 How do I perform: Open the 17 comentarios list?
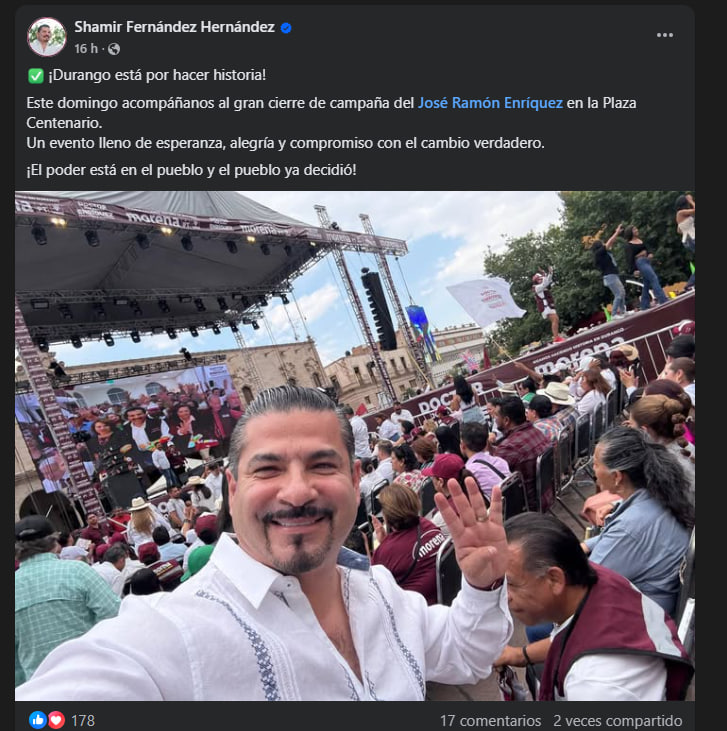pos(490,720)
